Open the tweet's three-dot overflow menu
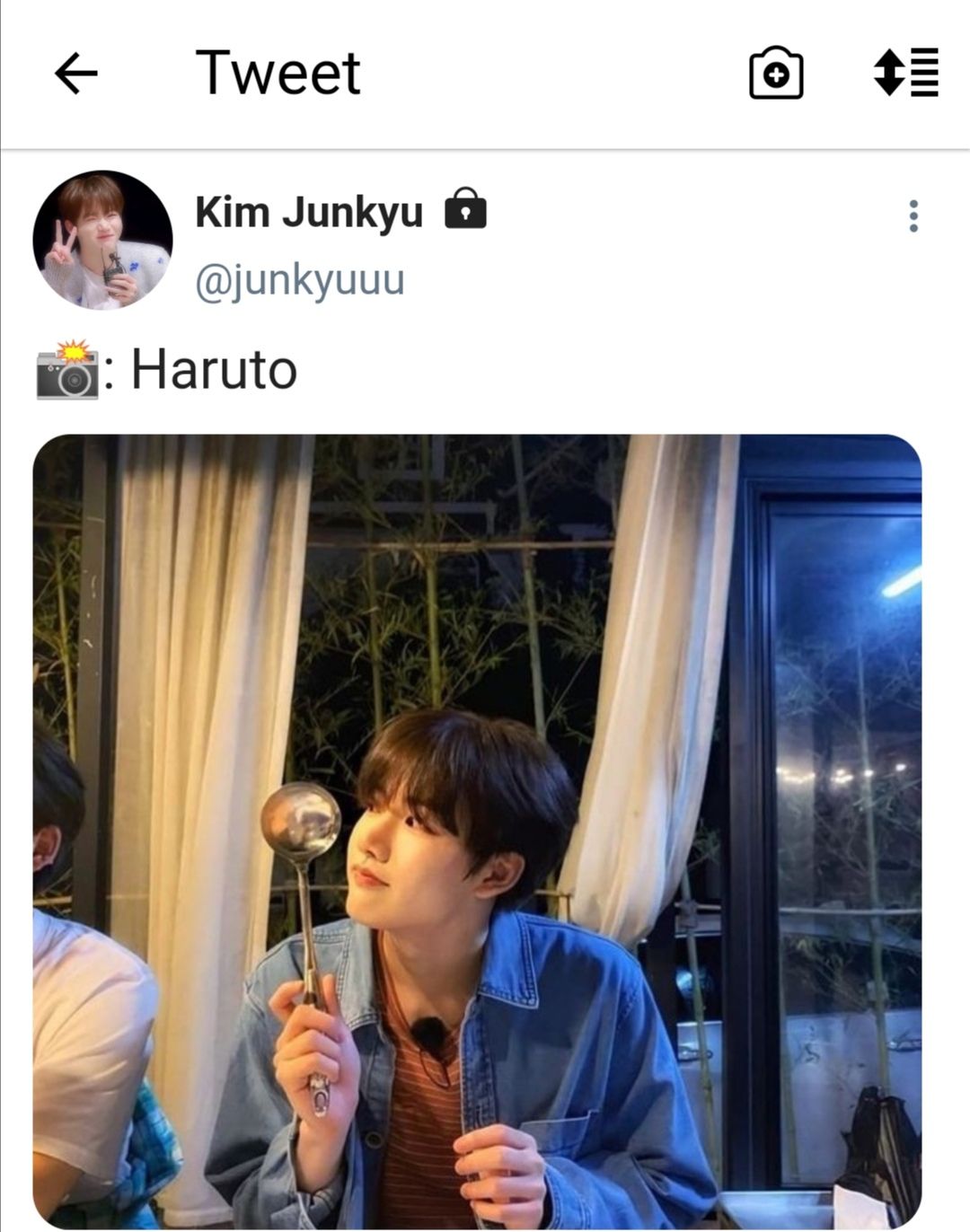This screenshot has height=1232, width=970. click(x=913, y=216)
